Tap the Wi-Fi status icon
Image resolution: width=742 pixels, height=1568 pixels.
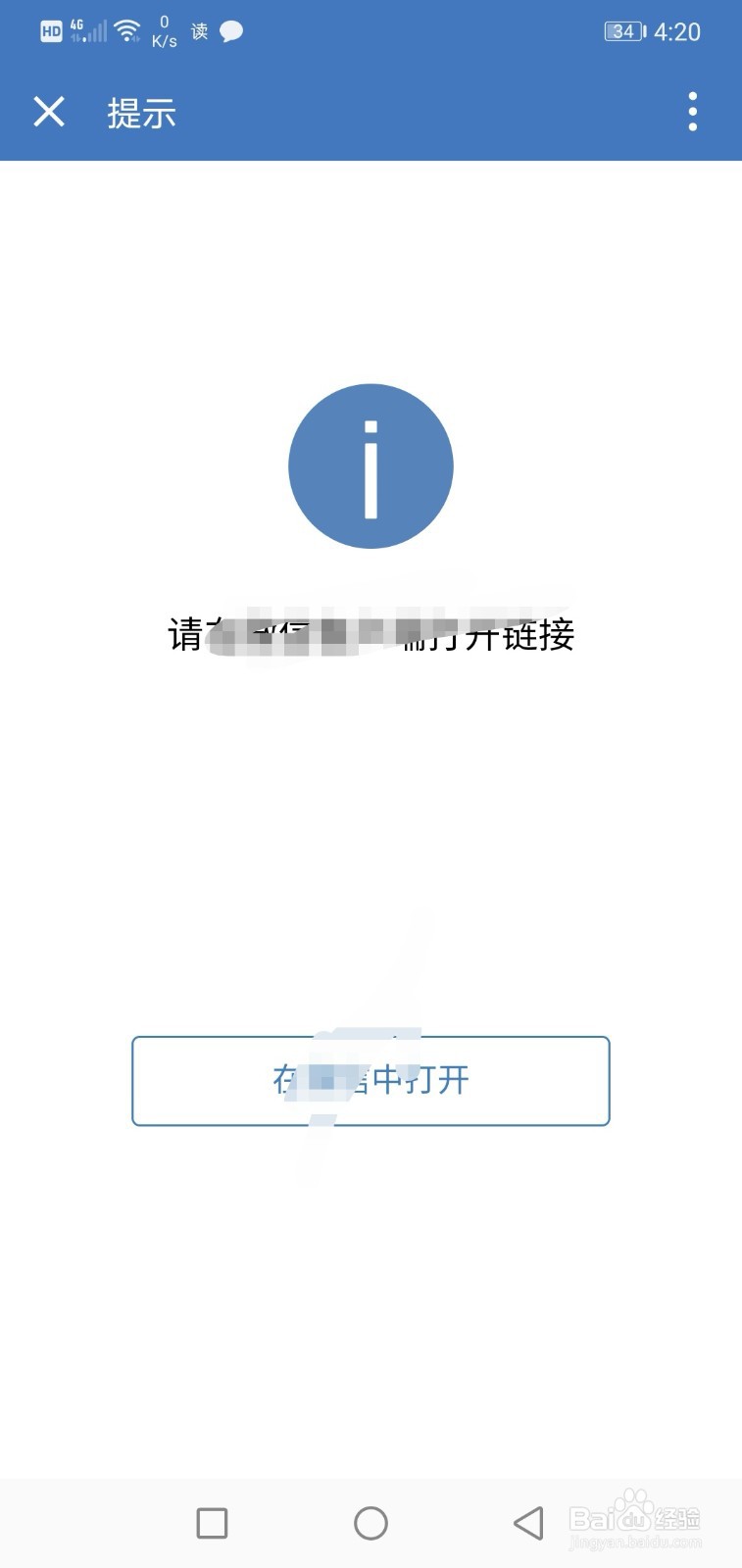tap(126, 29)
